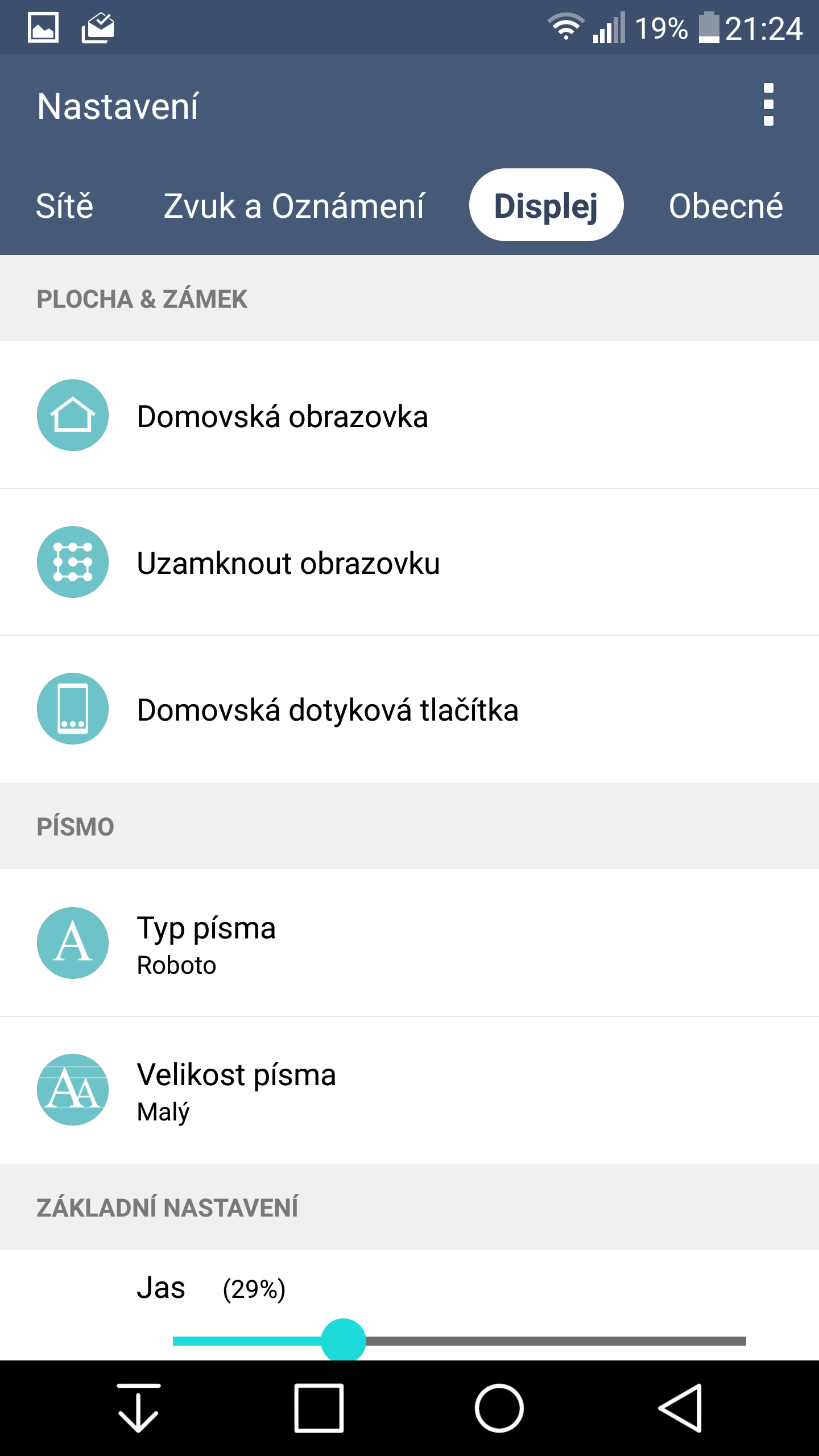
Task: Switch to Zvuk a Oznámení tab
Action: click(x=294, y=205)
